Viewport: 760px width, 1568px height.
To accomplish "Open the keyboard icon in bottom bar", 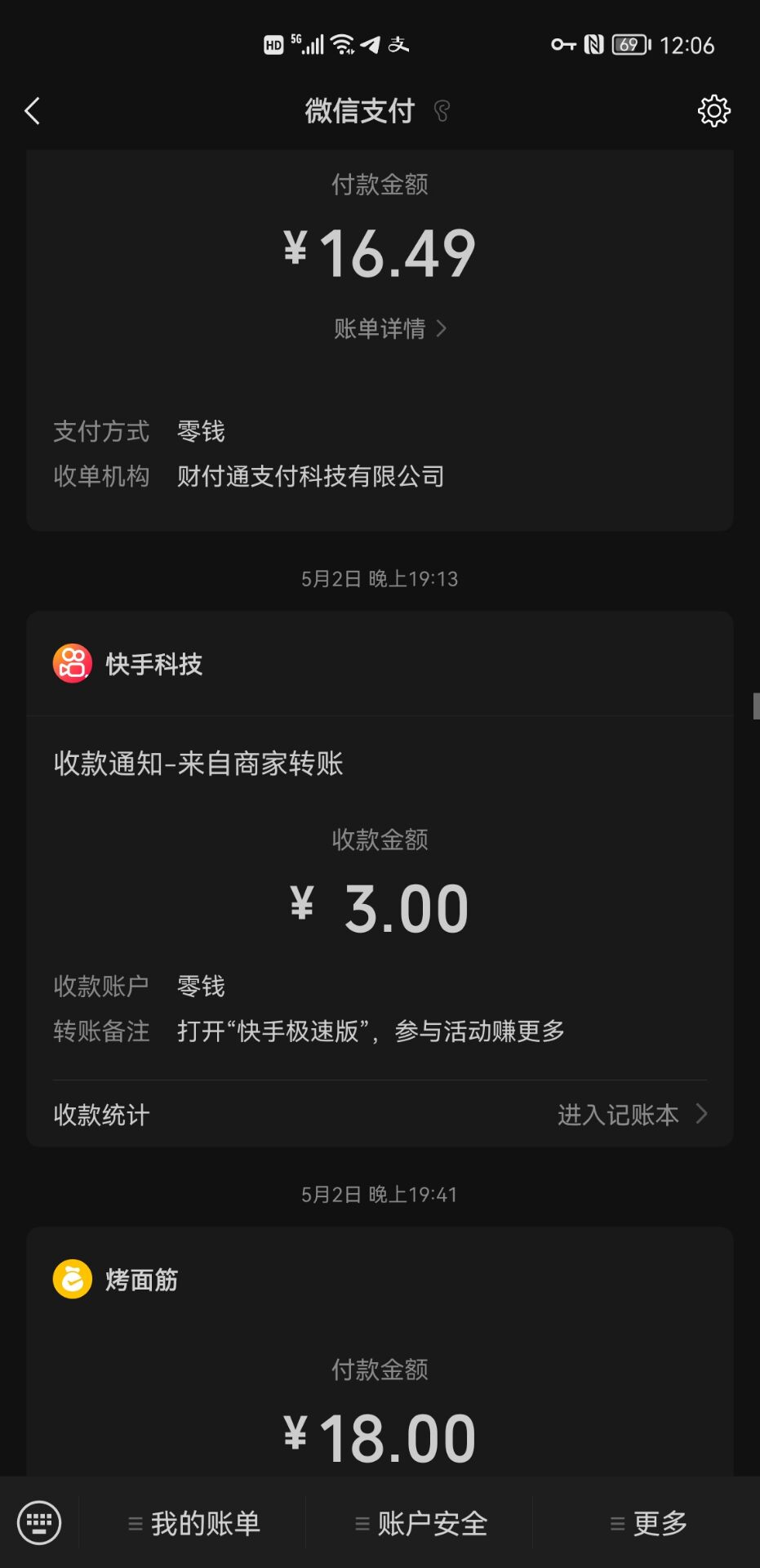I will (40, 1522).
